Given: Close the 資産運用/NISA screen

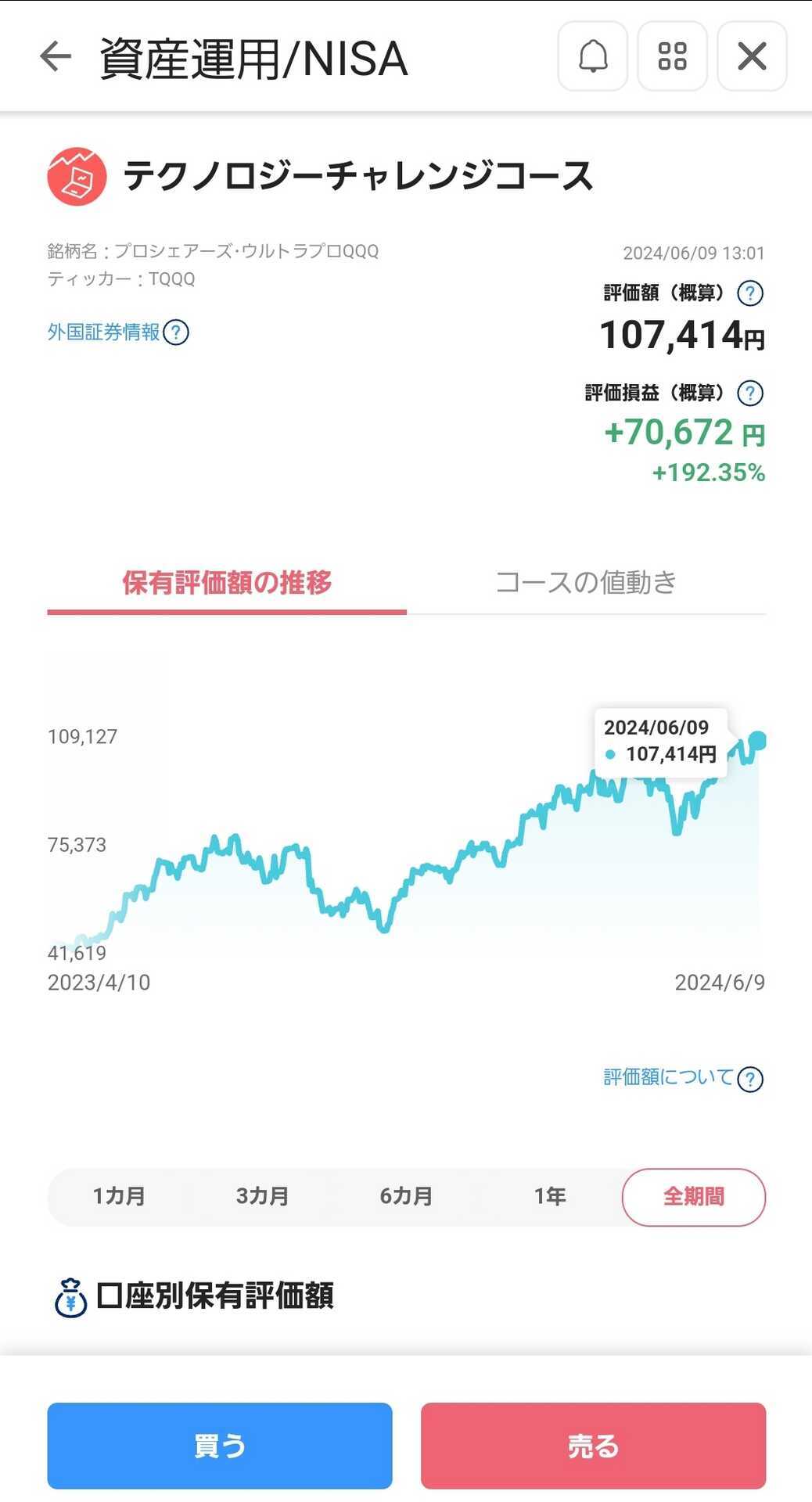Looking at the screenshot, I should [752, 56].
